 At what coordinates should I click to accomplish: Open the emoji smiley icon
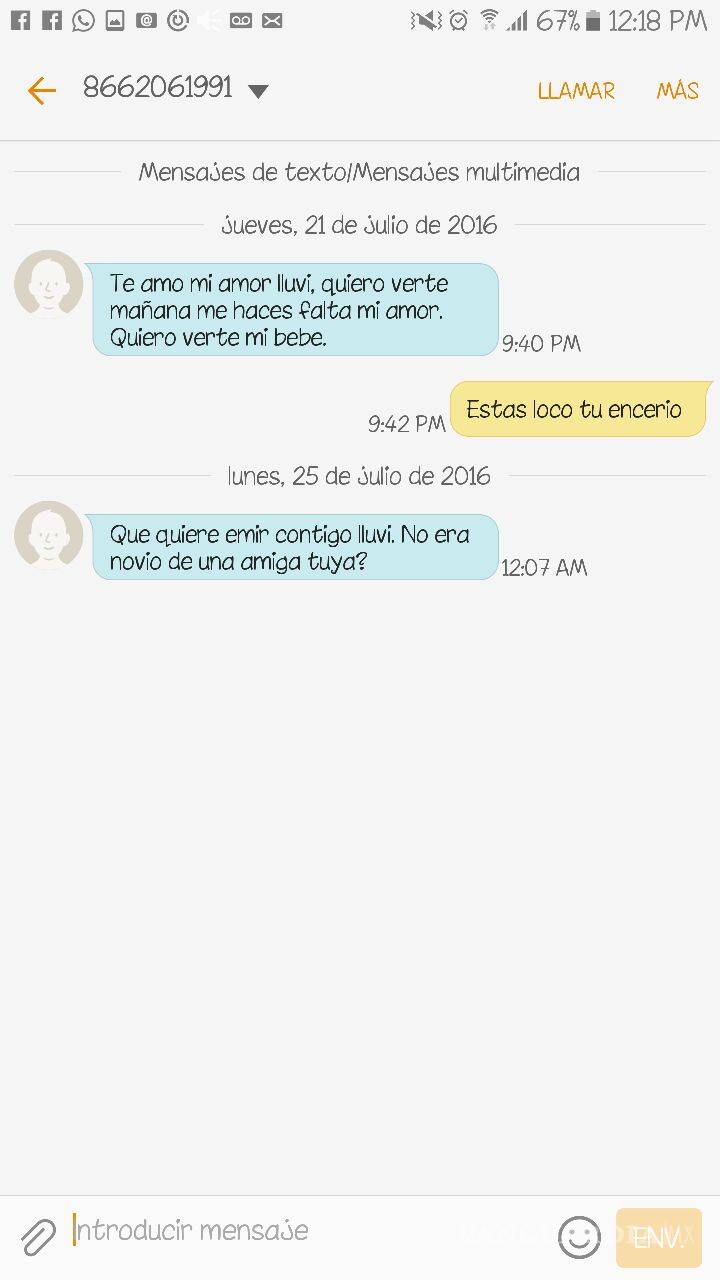(578, 1237)
